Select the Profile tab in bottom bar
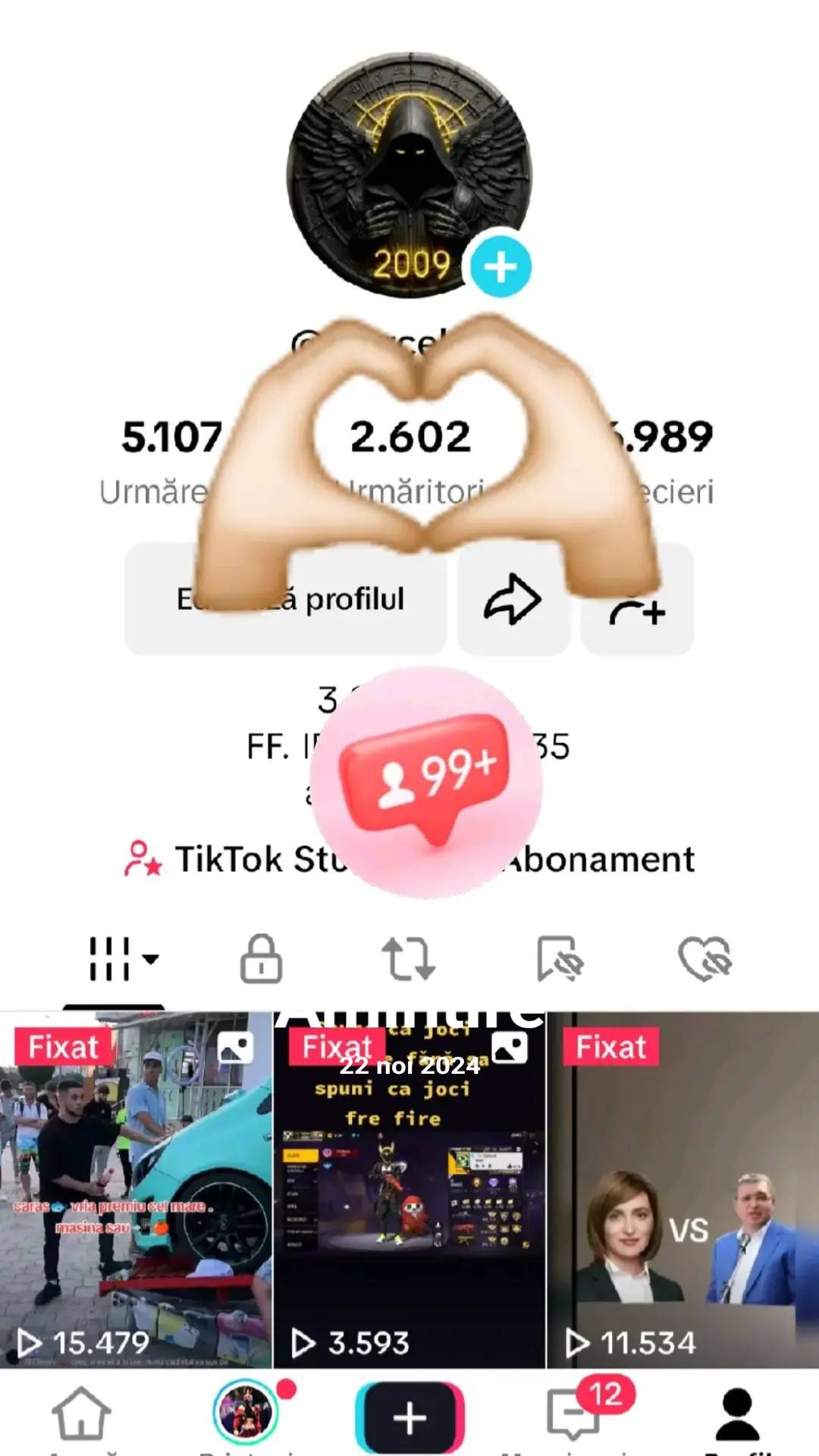Viewport: 819px width, 1456px height. click(737, 1415)
